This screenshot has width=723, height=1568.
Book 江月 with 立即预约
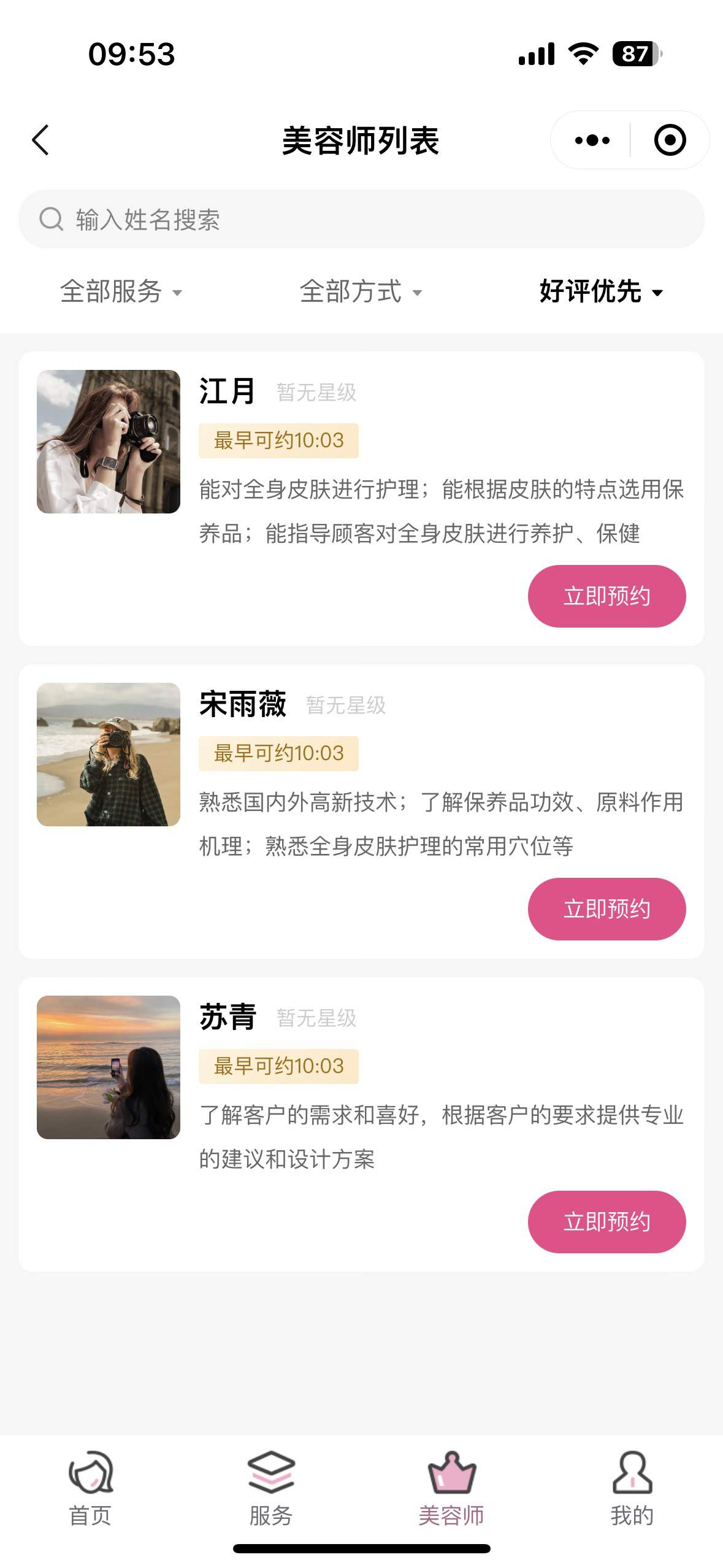[606, 596]
